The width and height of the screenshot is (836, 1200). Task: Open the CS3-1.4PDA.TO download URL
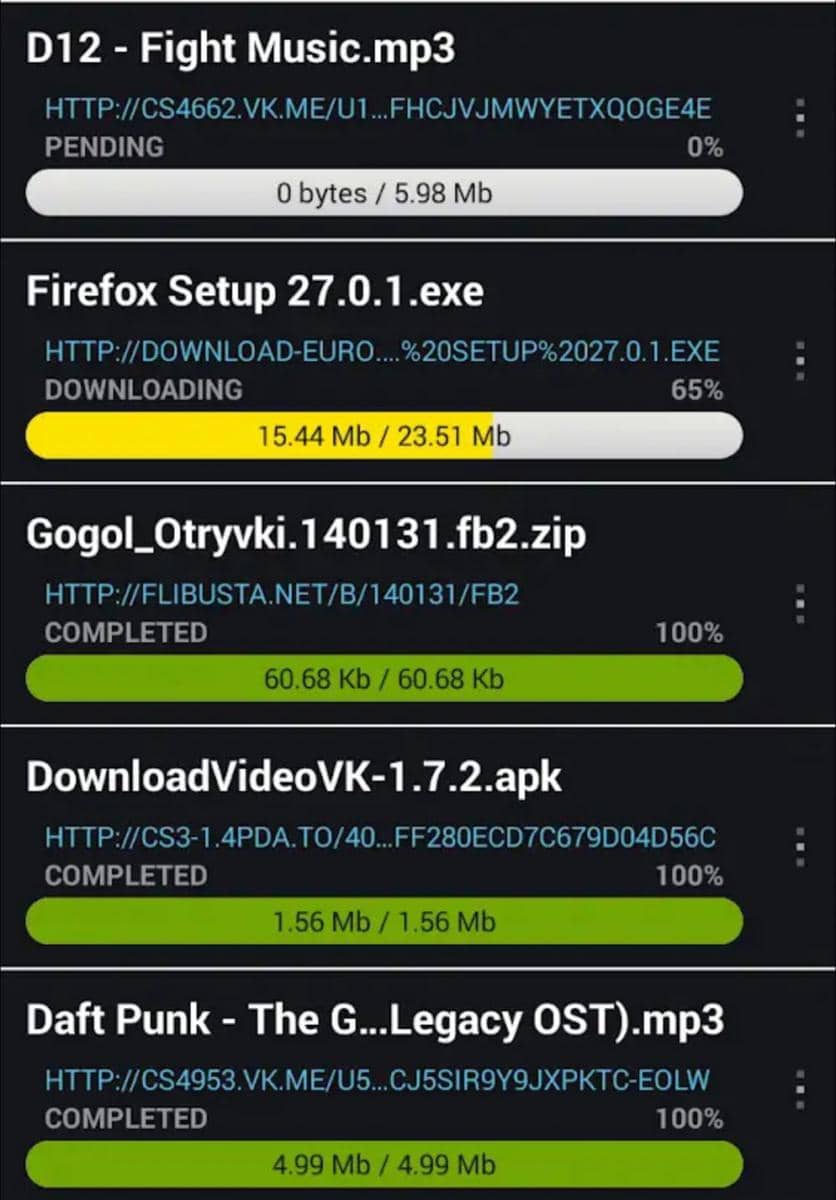click(380, 837)
